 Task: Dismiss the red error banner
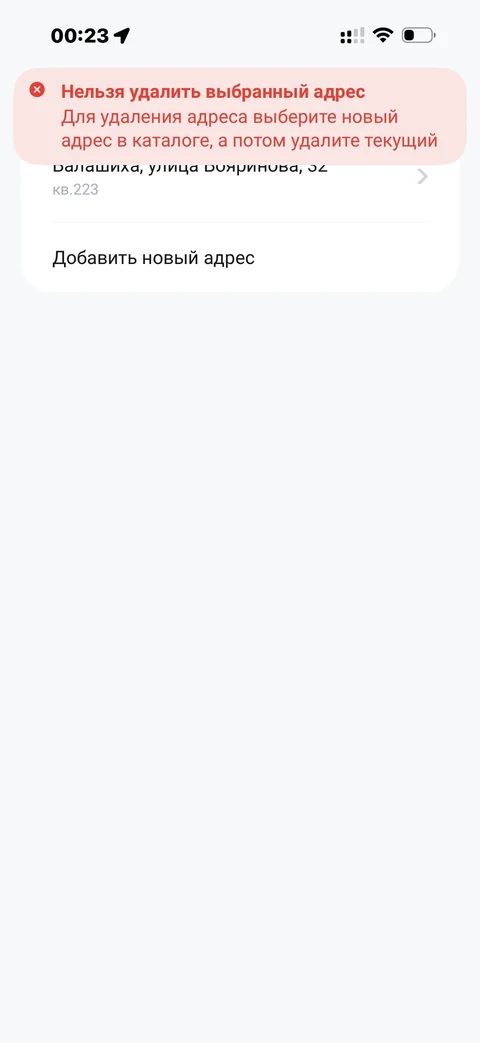coord(38,90)
